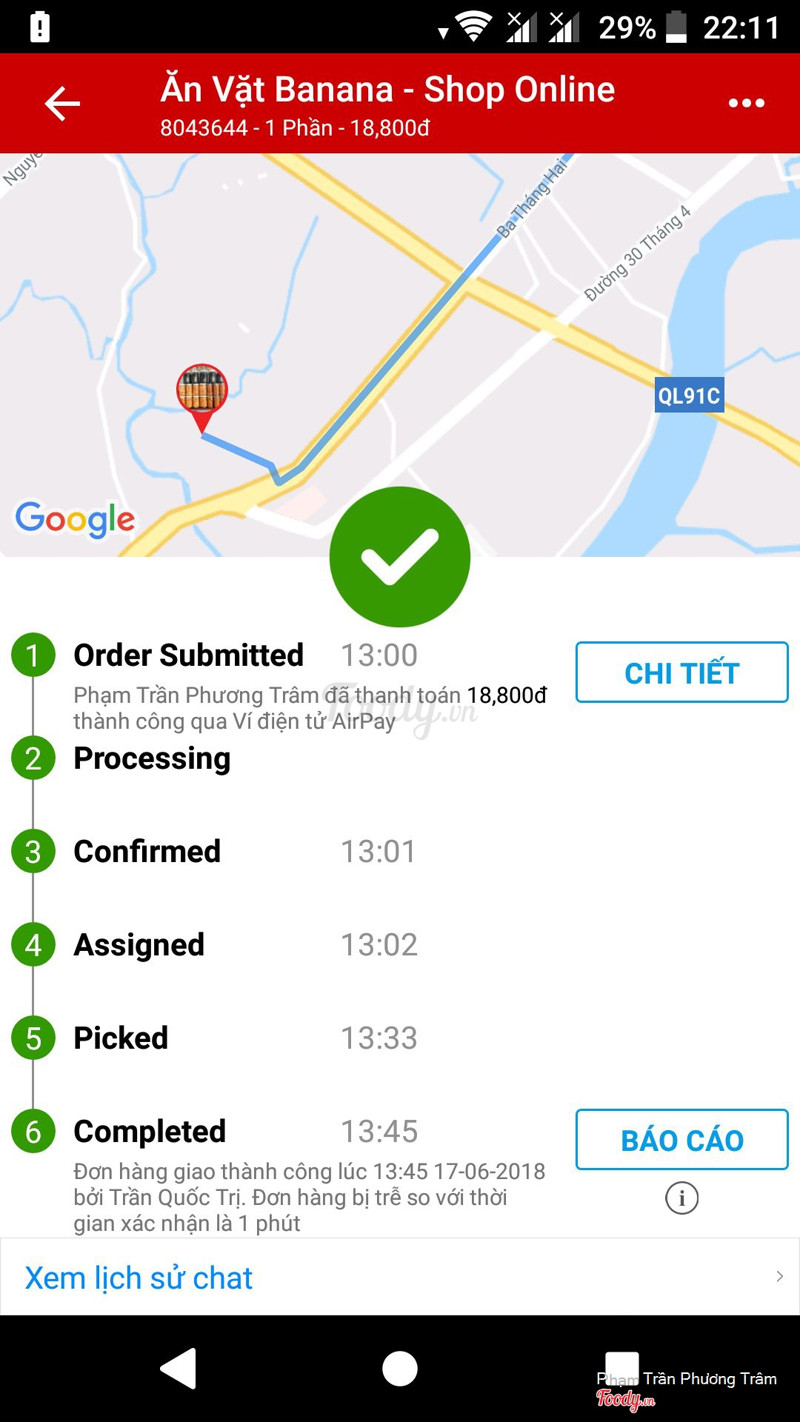Report the order with BÁO CÁO
The width and height of the screenshot is (800, 1422).
pyautogui.click(x=682, y=1140)
